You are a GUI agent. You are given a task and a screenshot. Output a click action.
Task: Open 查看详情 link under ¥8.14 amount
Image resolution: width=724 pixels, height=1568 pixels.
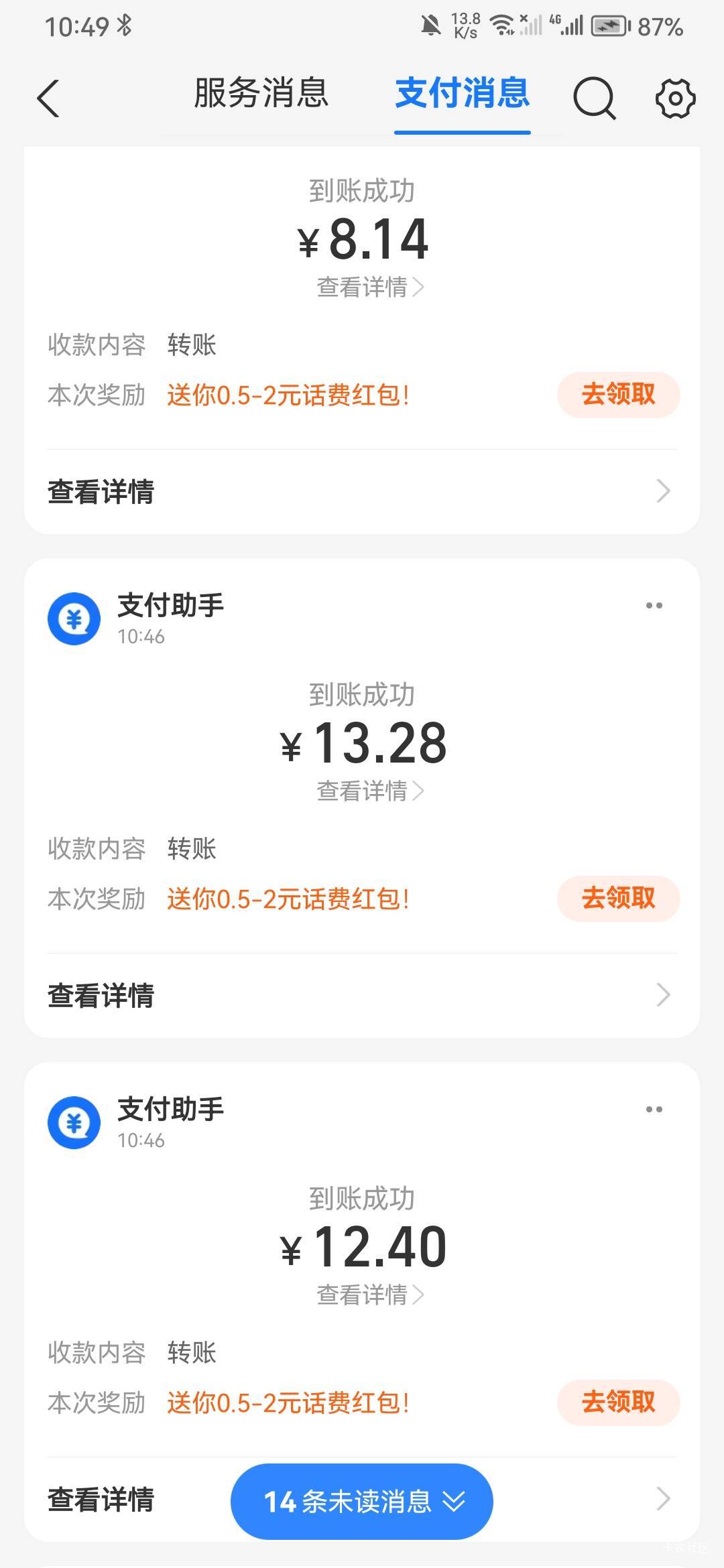[370, 287]
